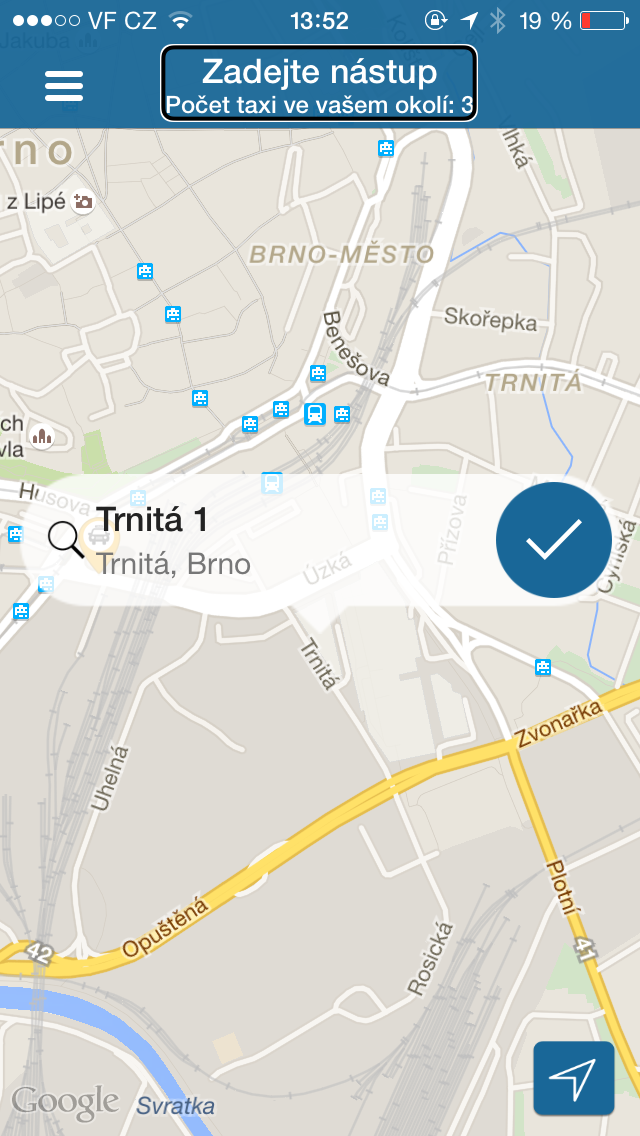
Task: Search for a different pickup address
Action: tap(67, 539)
